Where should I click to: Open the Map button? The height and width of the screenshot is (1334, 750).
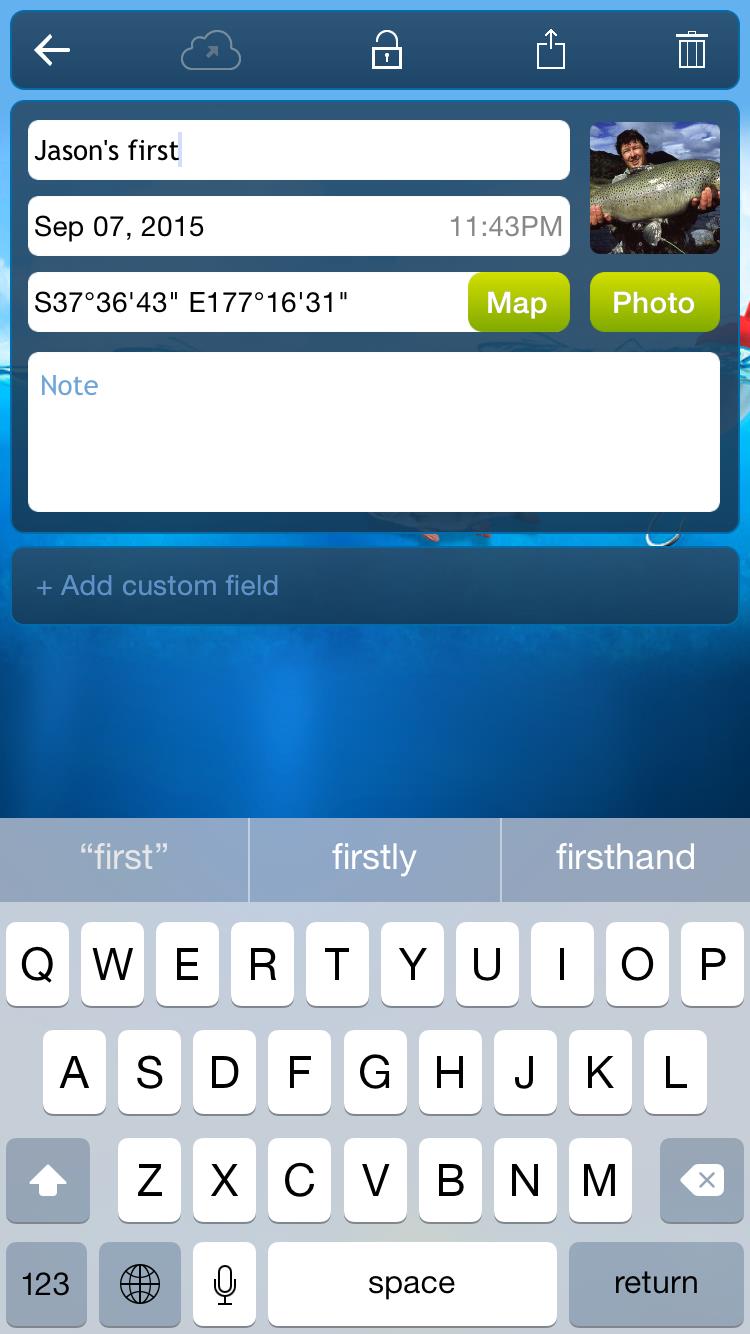click(518, 302)
